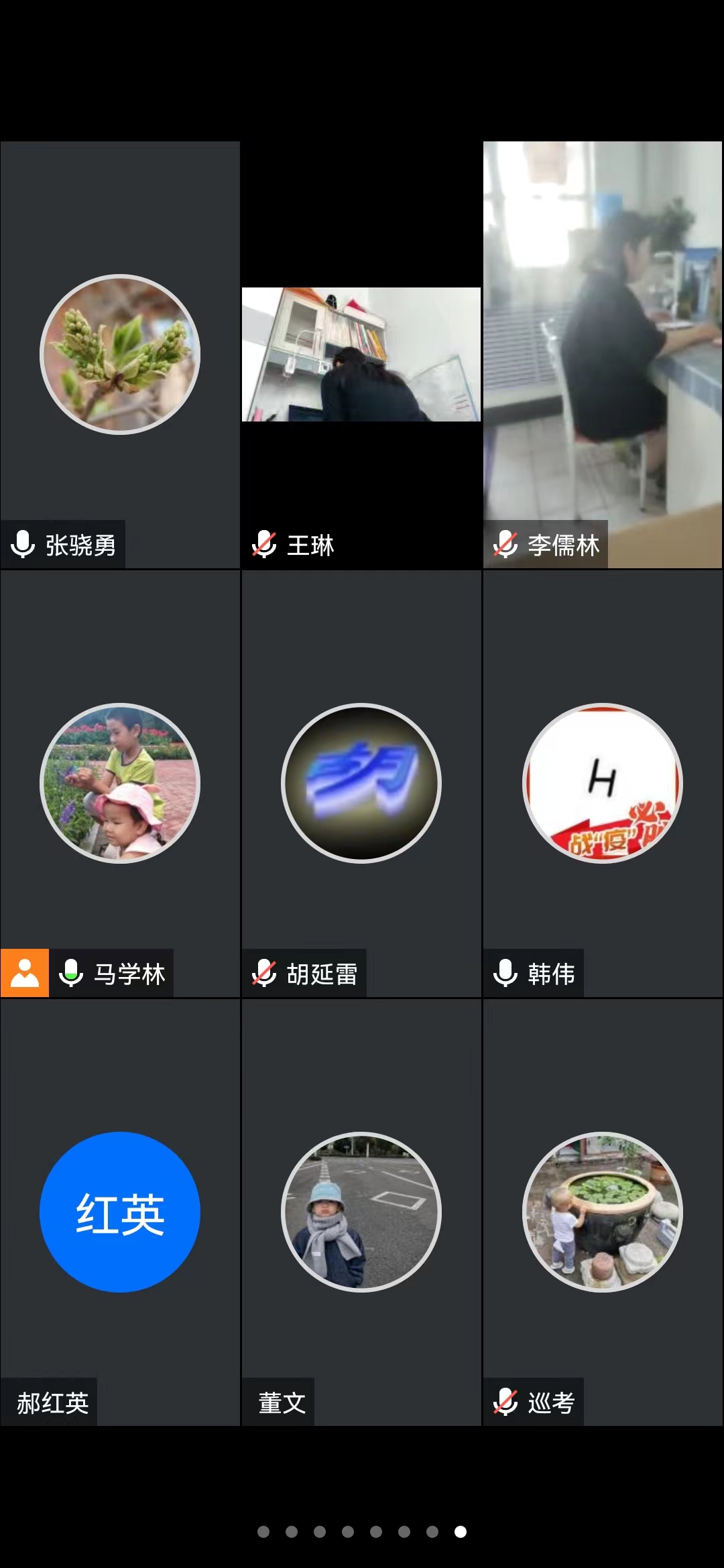Tap 李儒林's video feed
This screenshot has height=1568, width=724.
pos(603,354)
